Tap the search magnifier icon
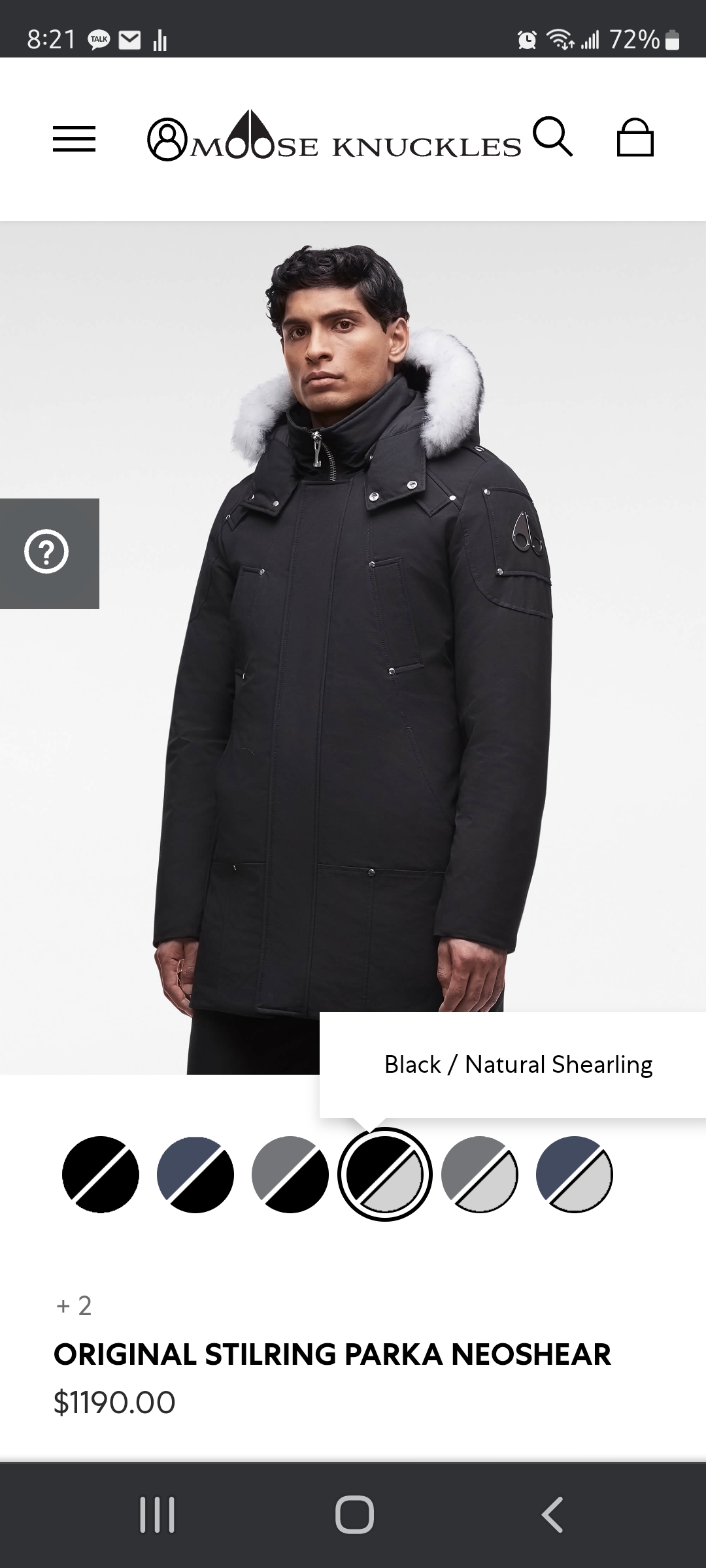The width and height of the screenshot is (706, 1568). click(552, 137)
